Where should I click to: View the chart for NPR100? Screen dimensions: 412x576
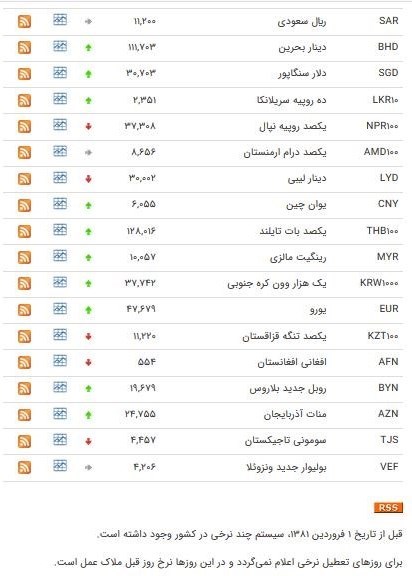[x=60, y=125]
